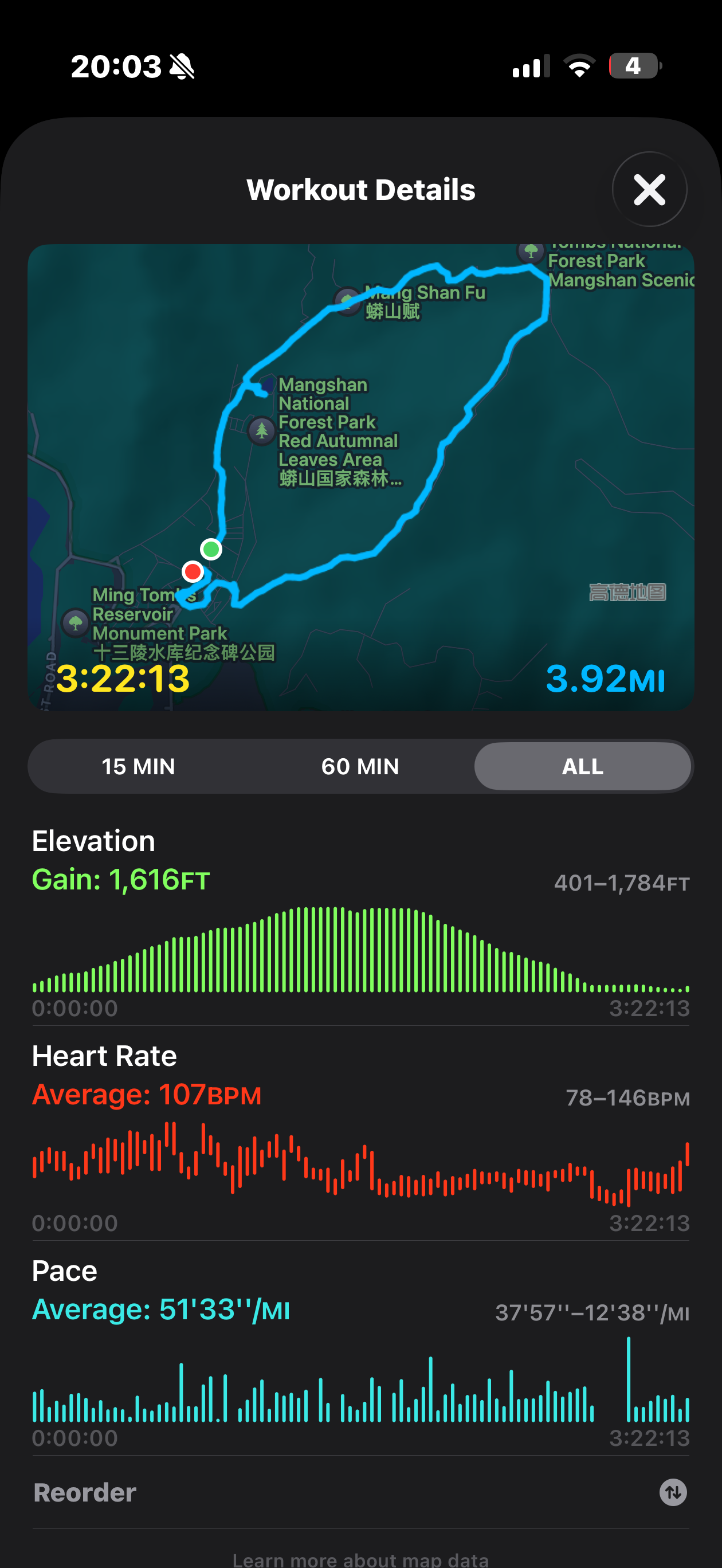Open Learn more about map data
Screen dimensions: 722x1568
tap(360, 1559)
